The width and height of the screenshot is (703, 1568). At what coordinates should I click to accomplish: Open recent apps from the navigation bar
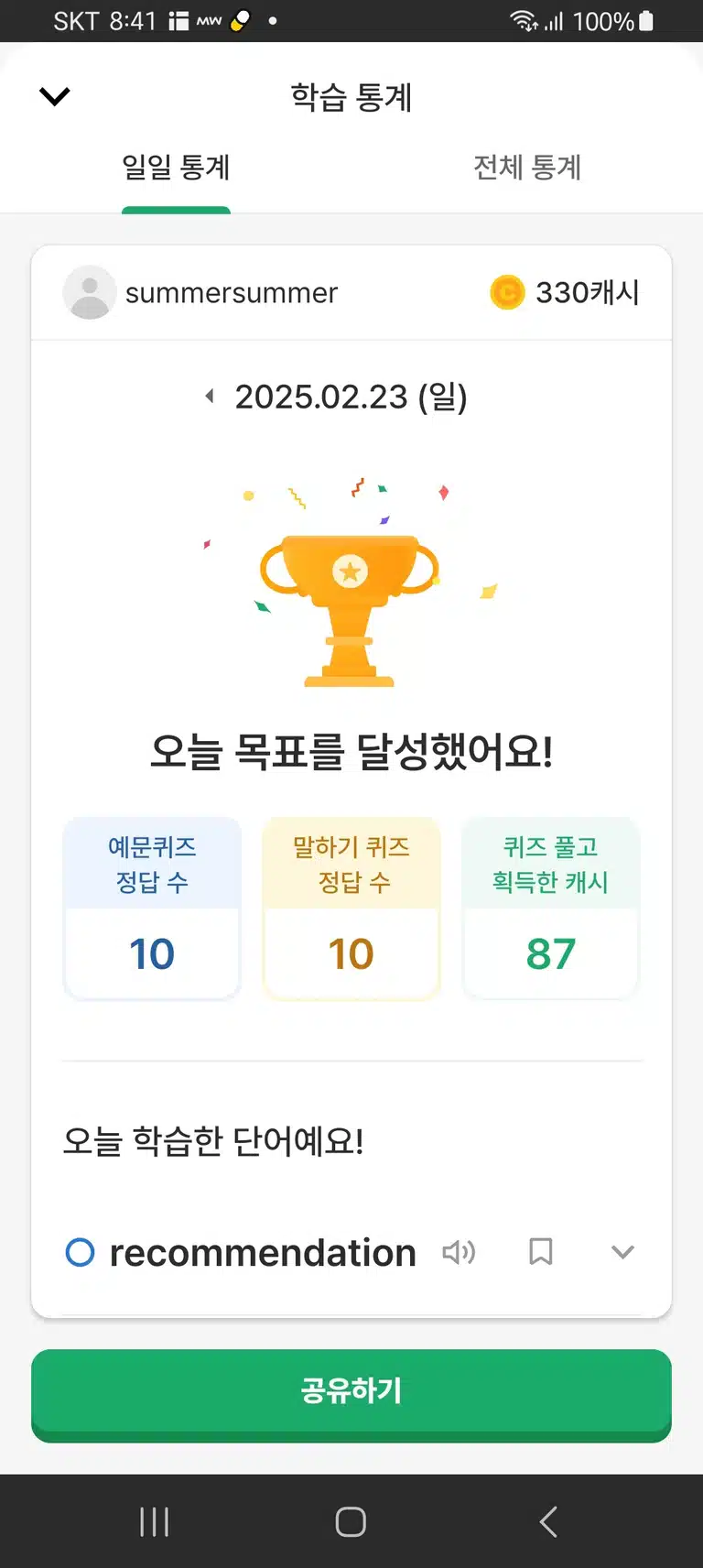(x=155, y=1521)
